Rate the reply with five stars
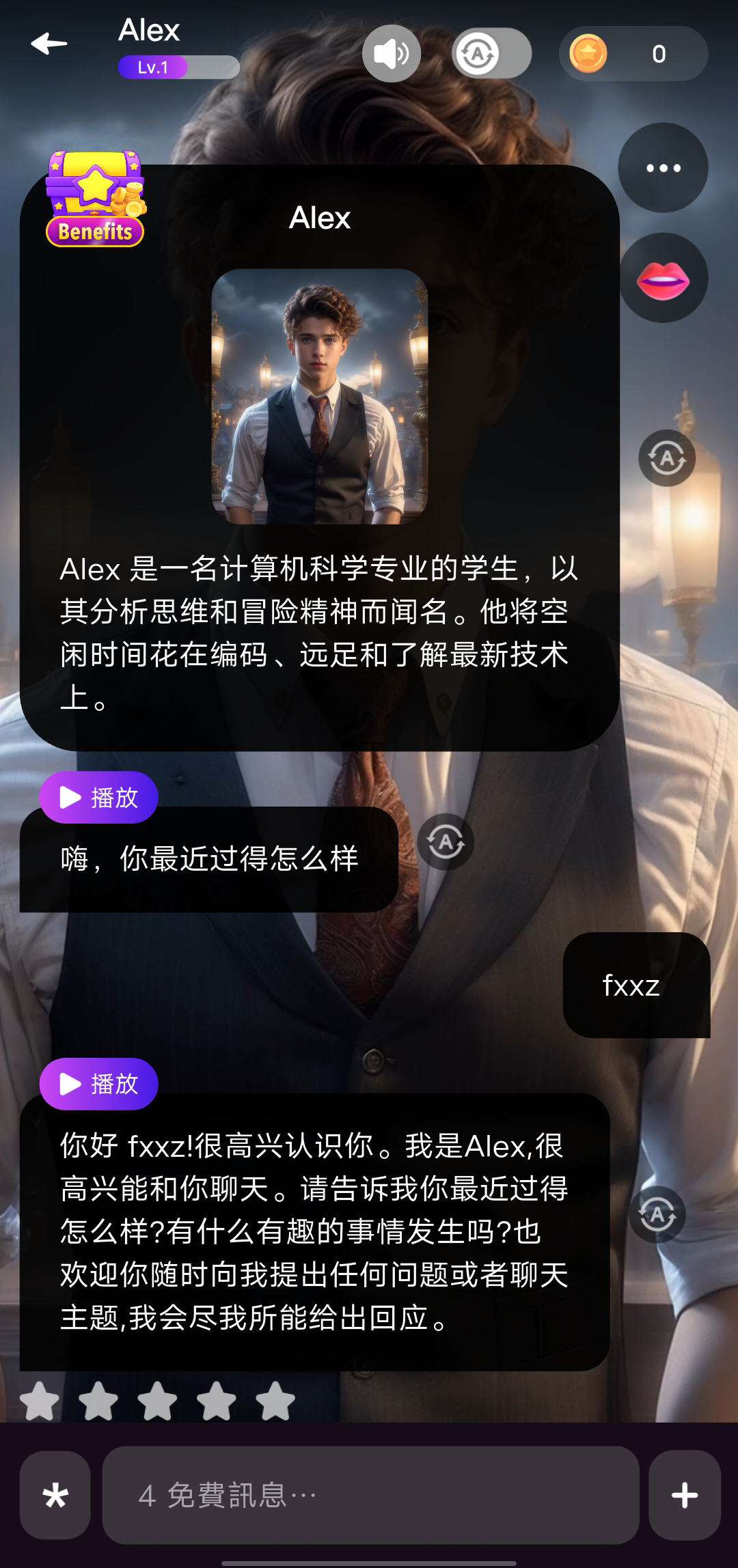 tap(275, 1401)
